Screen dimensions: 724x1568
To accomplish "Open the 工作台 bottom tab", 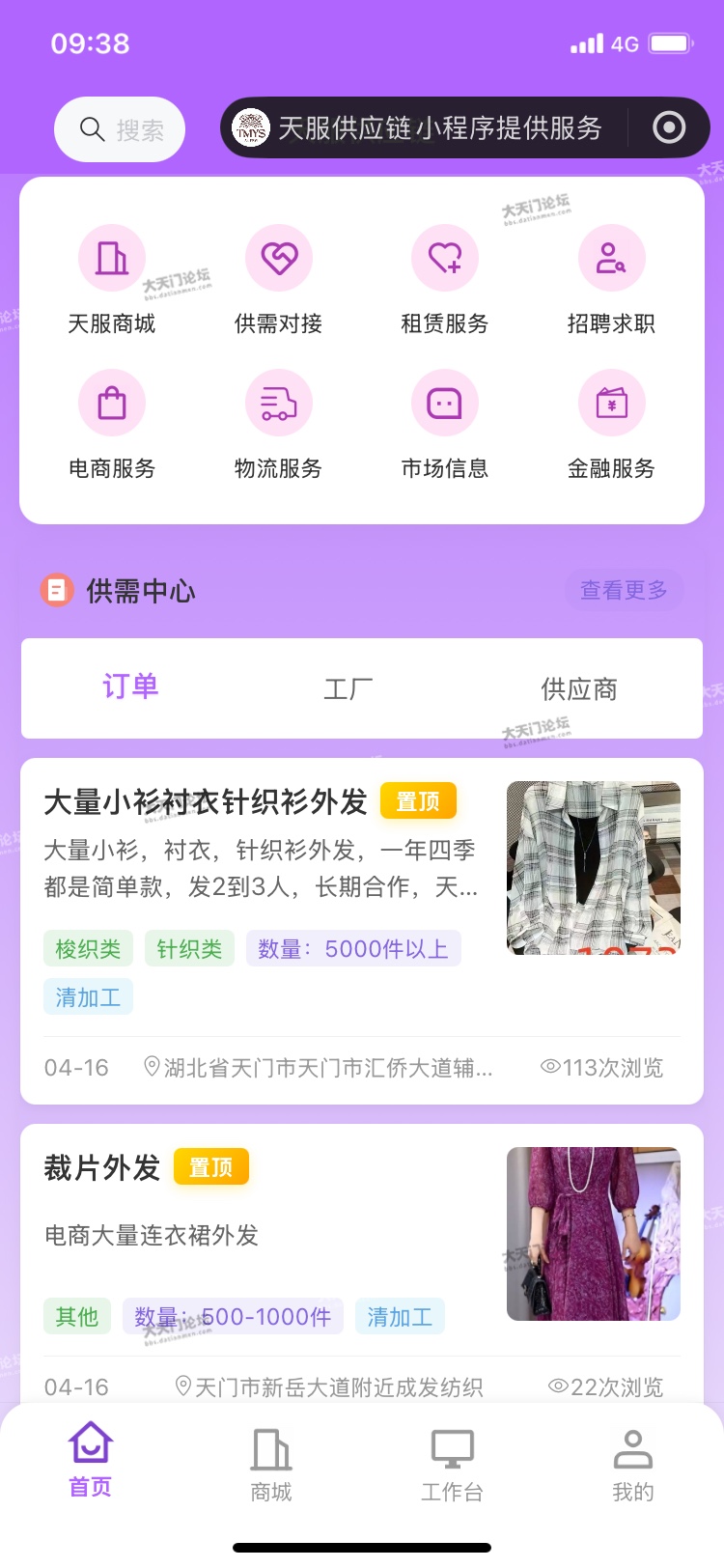I will pos(452,1464).
